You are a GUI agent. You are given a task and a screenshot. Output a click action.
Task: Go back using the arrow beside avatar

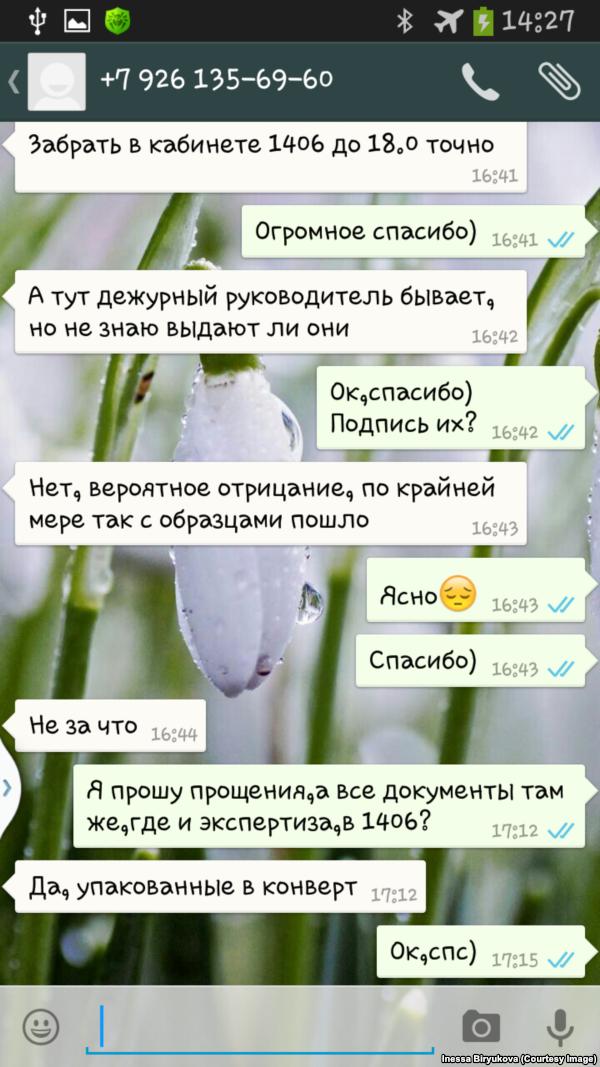pyautogui.click(x=13, y=82)
